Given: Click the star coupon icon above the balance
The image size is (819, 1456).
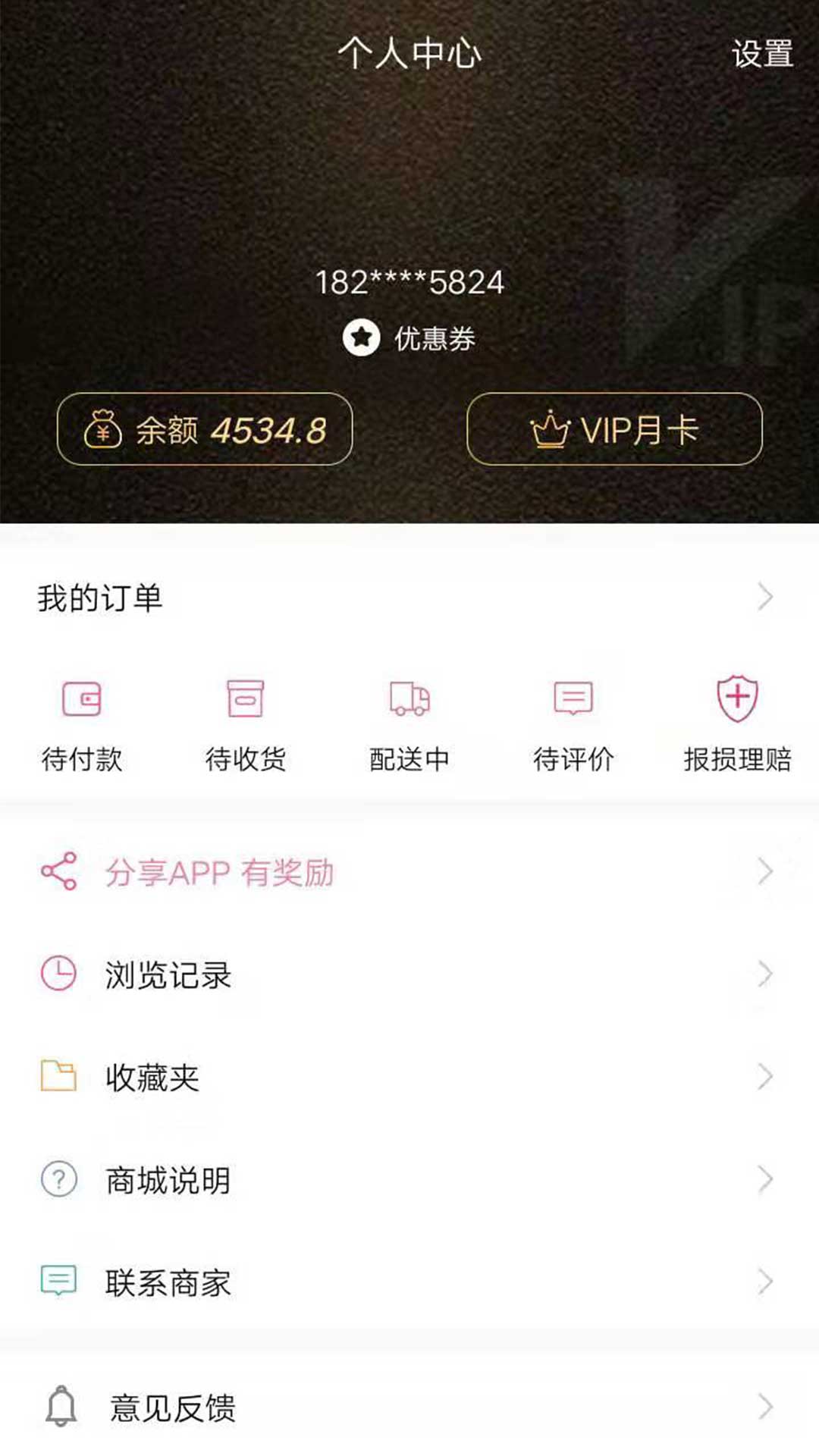Looking at the screenshot, I should pos(362,337).
